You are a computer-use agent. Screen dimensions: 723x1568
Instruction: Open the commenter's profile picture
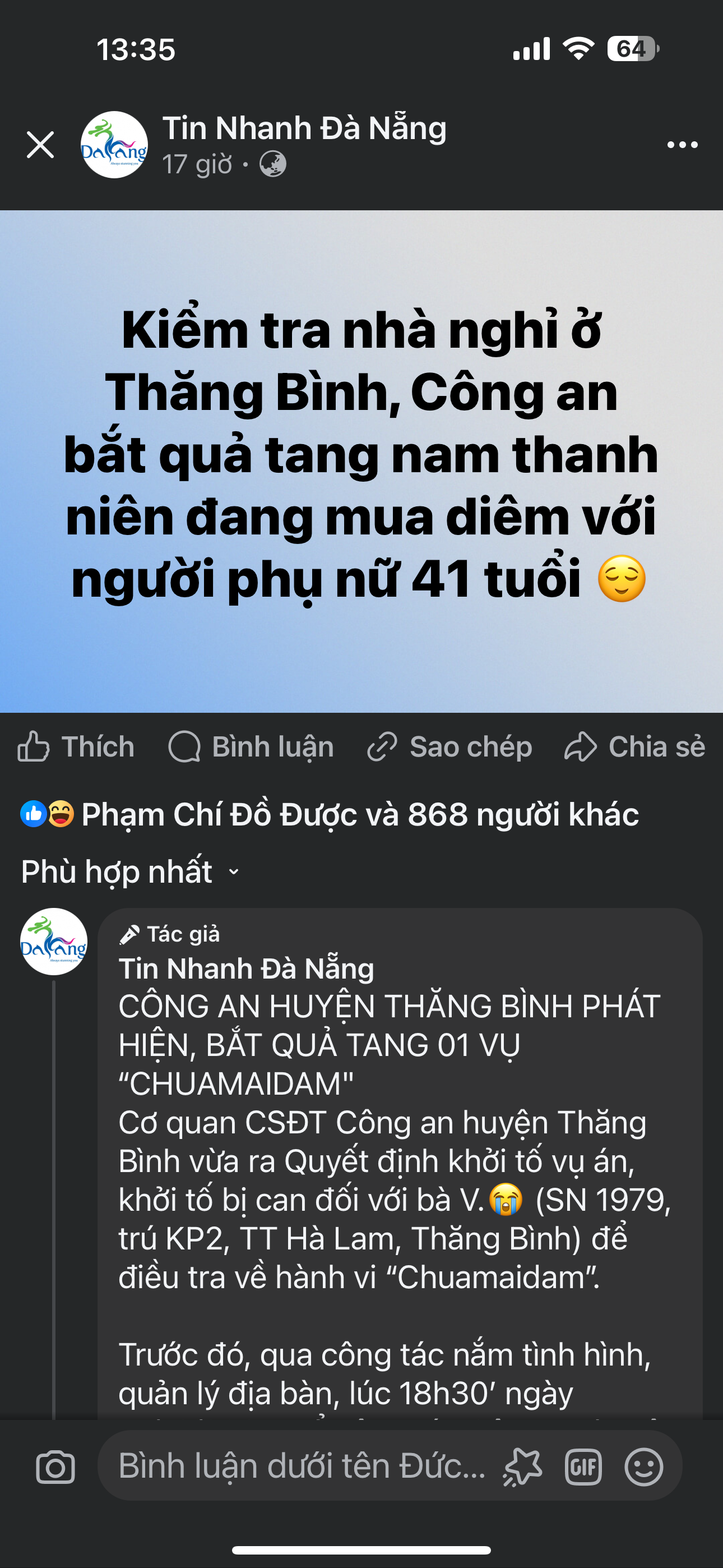(54, 942)
